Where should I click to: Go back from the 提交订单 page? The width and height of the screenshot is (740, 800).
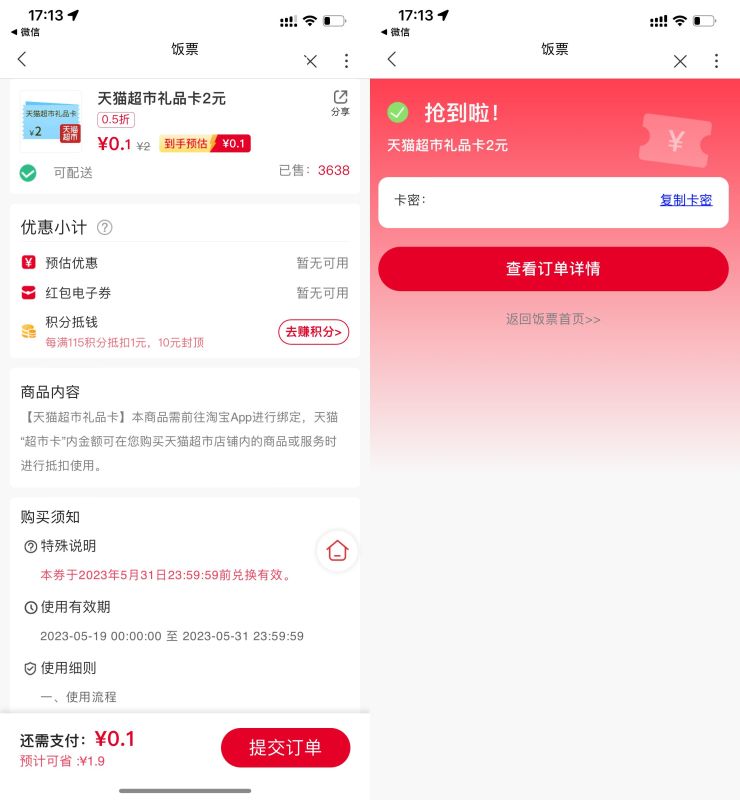click(x=22, y=60)
